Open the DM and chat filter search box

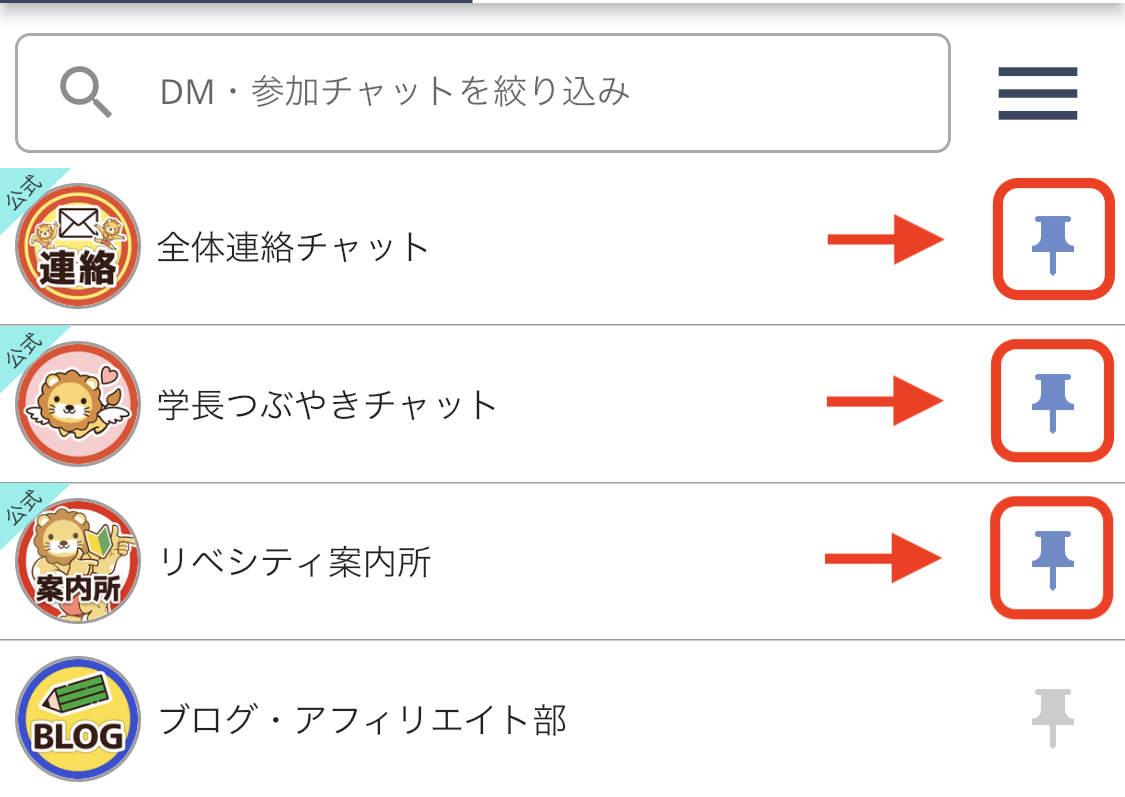[x=480, y=93]
